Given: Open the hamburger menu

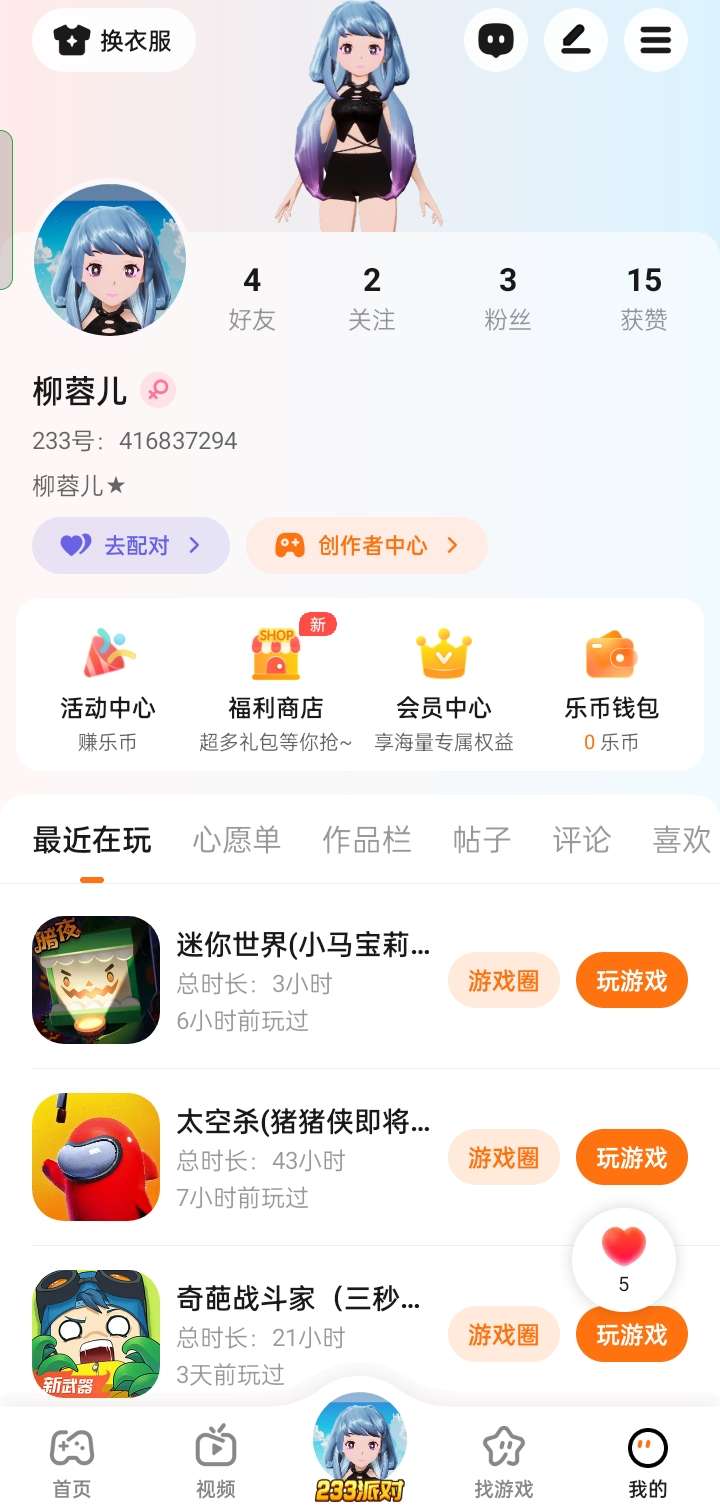Looking at the screenshot, I should 656,40.
